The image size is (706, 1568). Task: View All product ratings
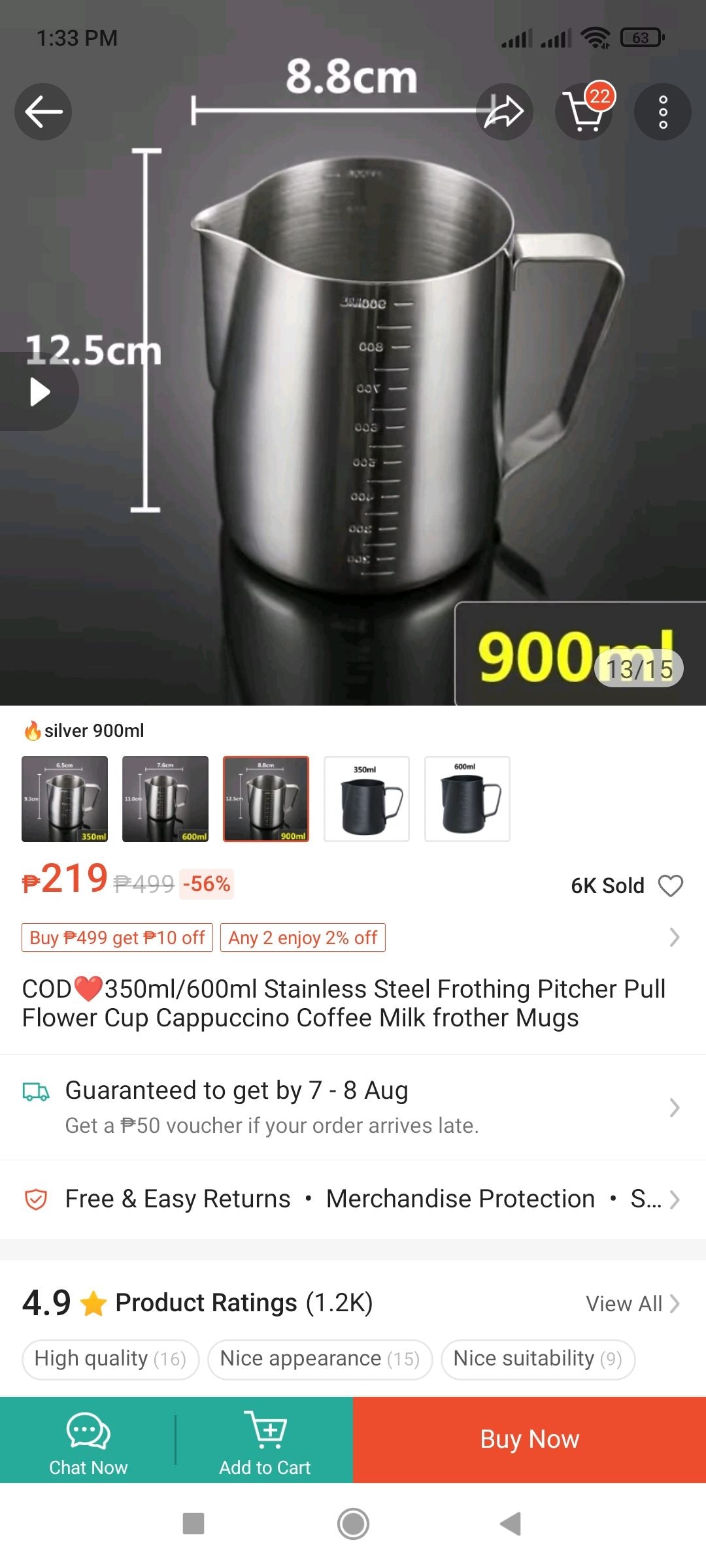632,1303
